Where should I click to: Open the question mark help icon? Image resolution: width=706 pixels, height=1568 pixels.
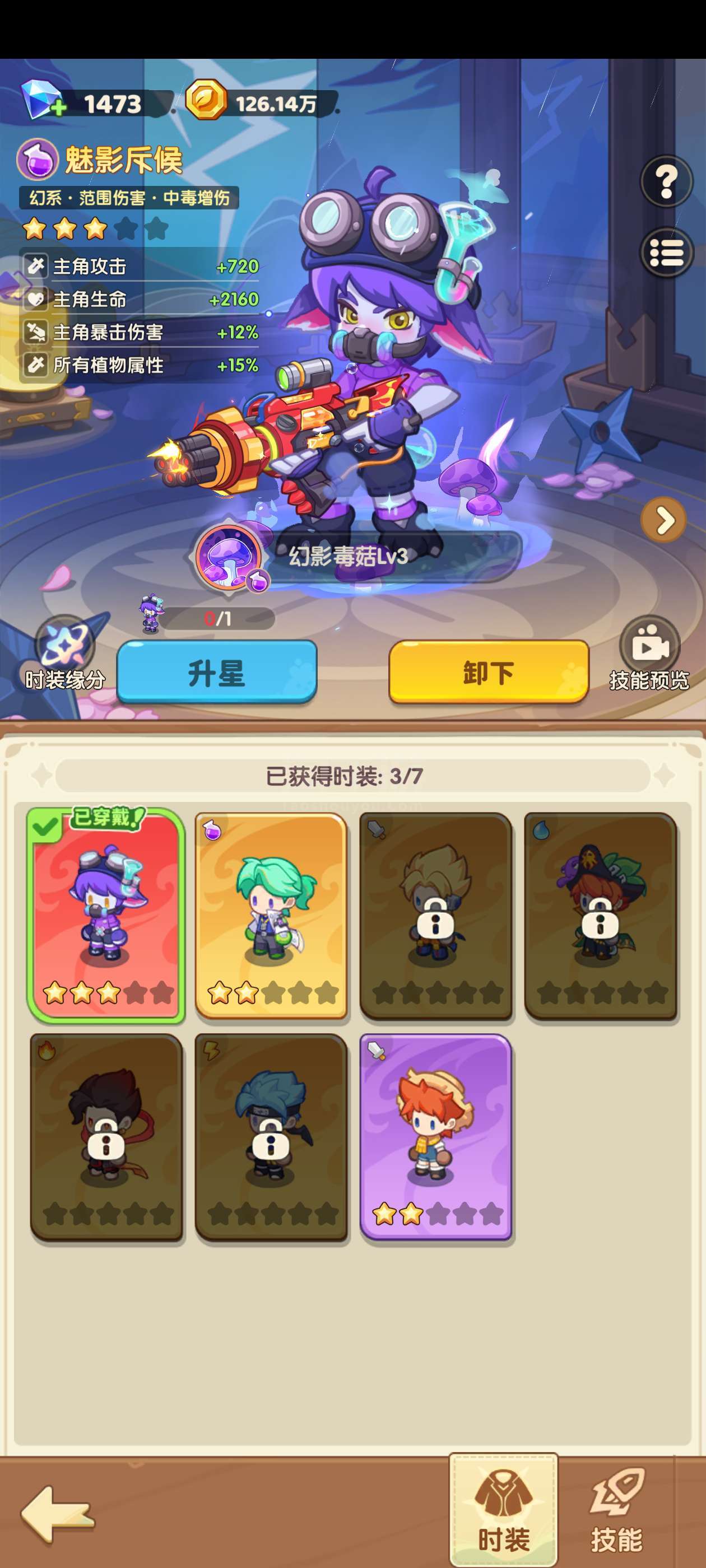click(666, 181)
